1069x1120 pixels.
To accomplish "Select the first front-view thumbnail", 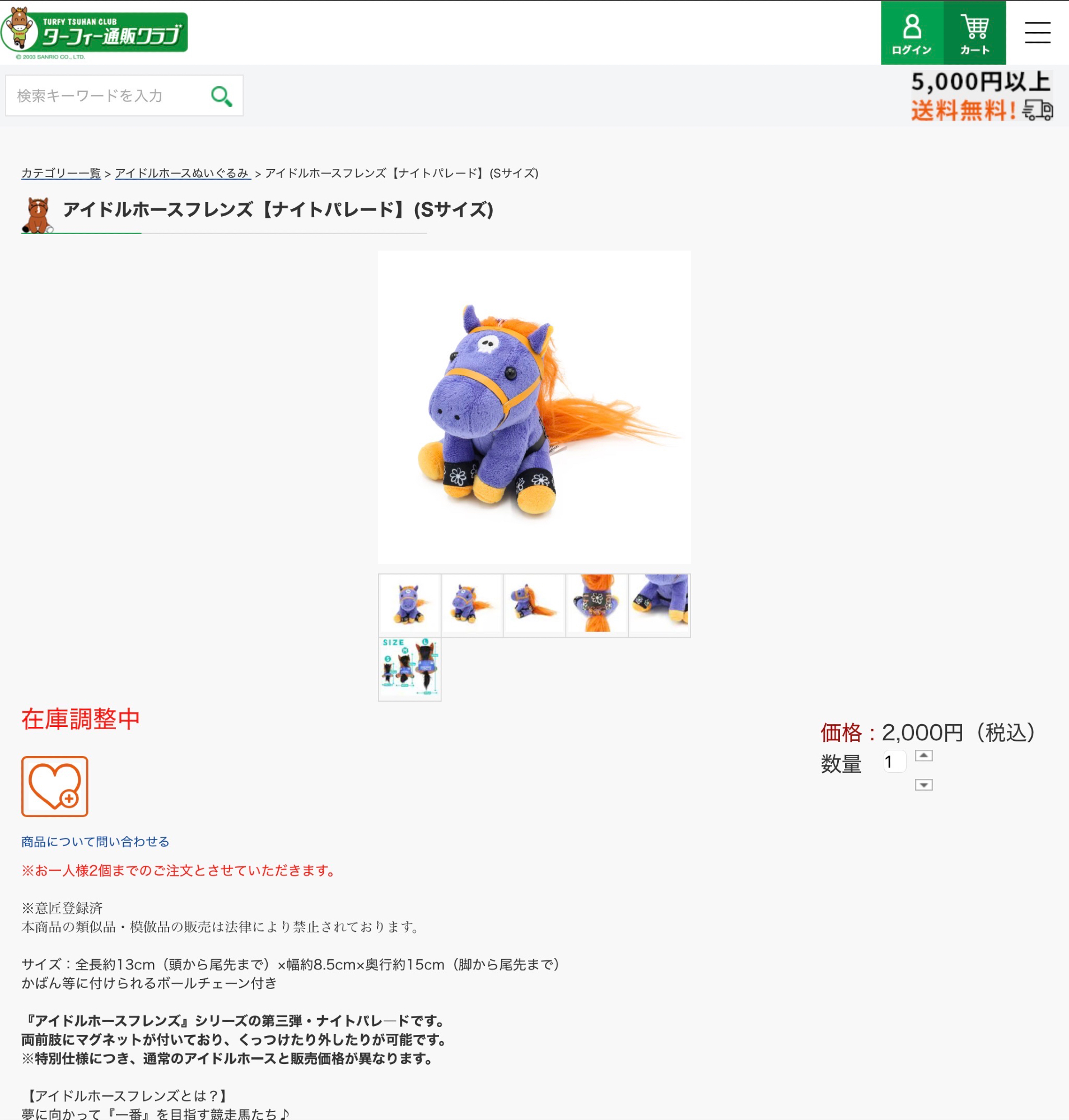I will click(409, 605).
